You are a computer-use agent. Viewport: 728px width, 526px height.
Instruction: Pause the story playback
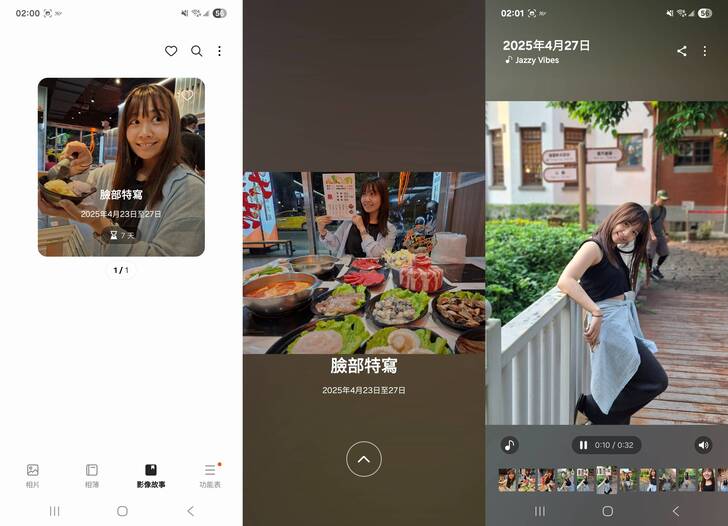point(584,445)
